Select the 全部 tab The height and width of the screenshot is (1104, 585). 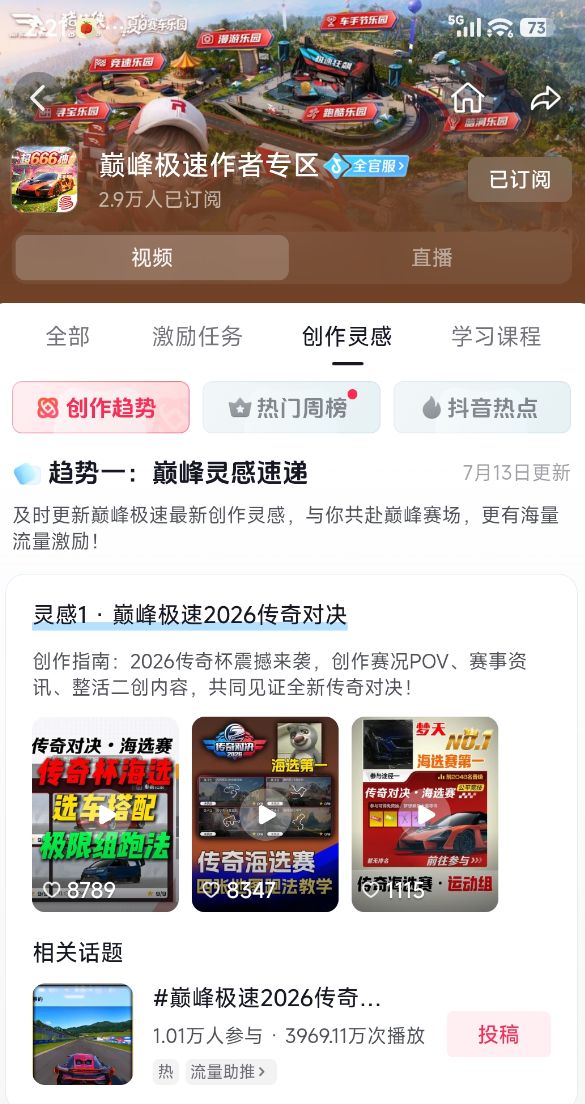point(68,337)
